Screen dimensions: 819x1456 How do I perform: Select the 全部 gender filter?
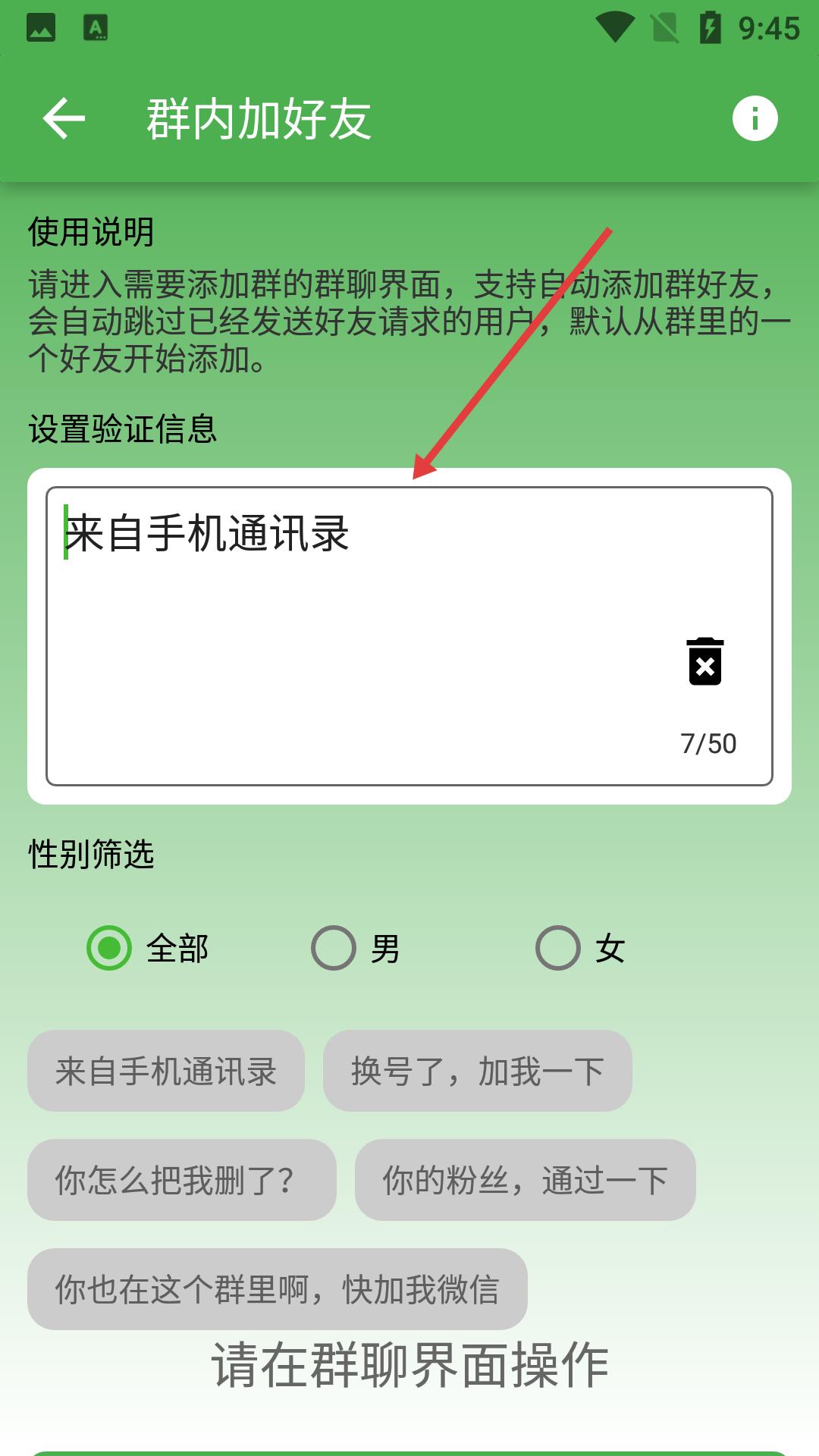pyautogui.click(x=110, y=948)
